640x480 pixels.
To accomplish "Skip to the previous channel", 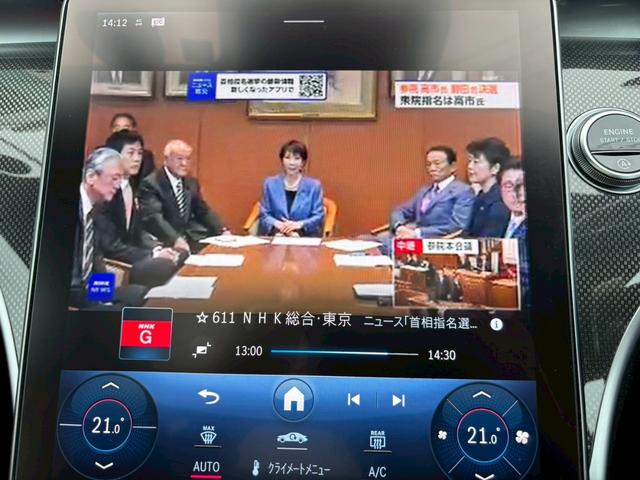I will pos(353,400).
